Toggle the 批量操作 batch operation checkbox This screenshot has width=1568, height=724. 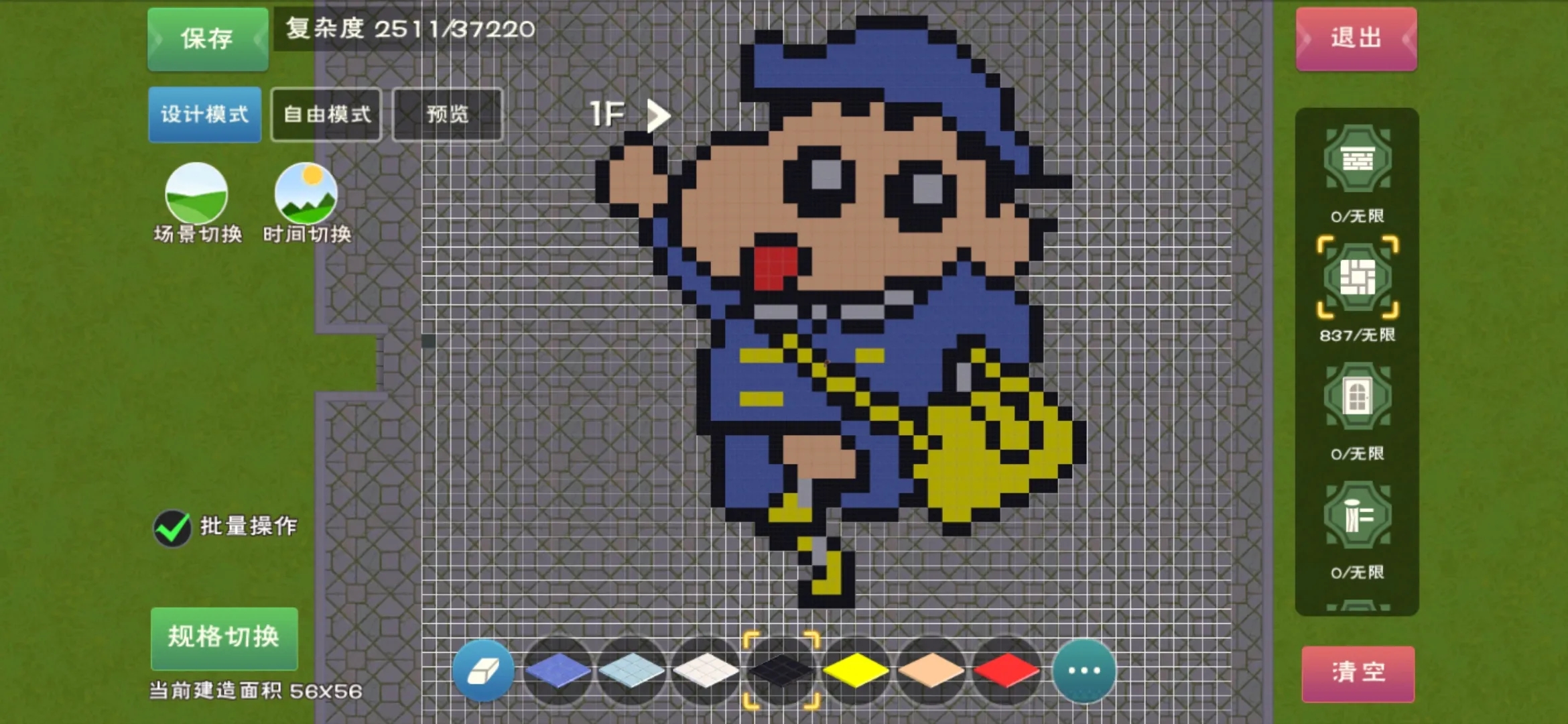(172, 528)
